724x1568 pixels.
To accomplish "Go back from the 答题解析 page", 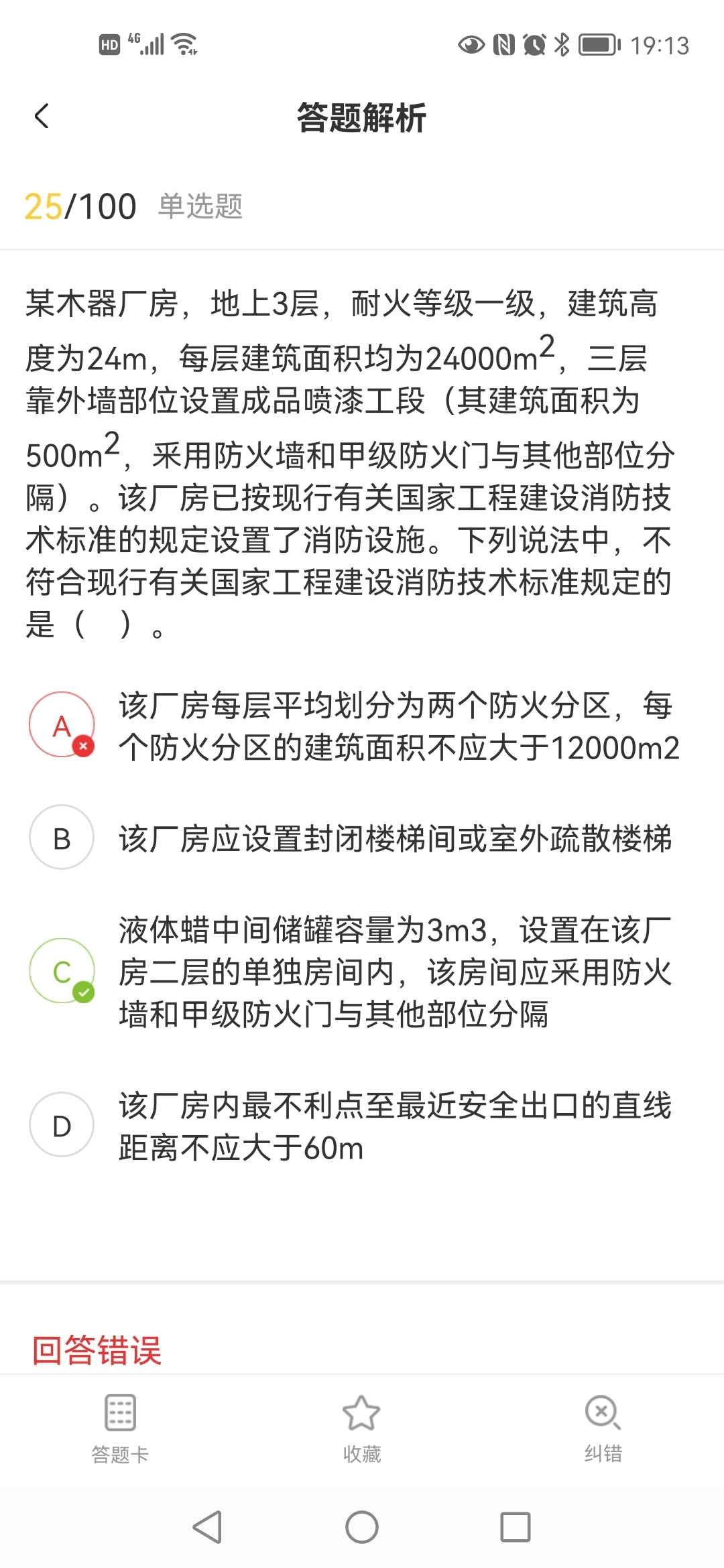I will click(x=42, y=117).
